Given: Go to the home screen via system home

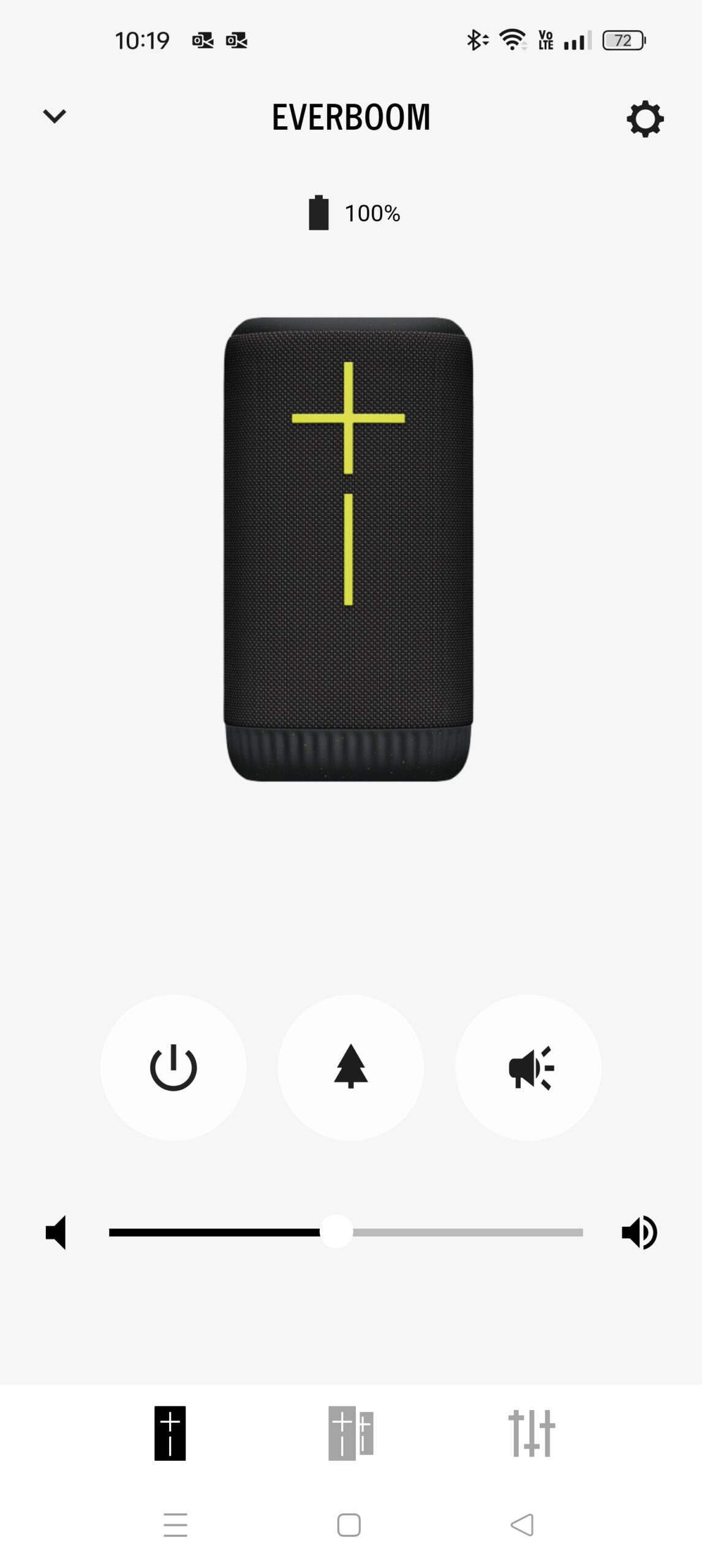Looking at the screenshot, I should (349, 1525).
